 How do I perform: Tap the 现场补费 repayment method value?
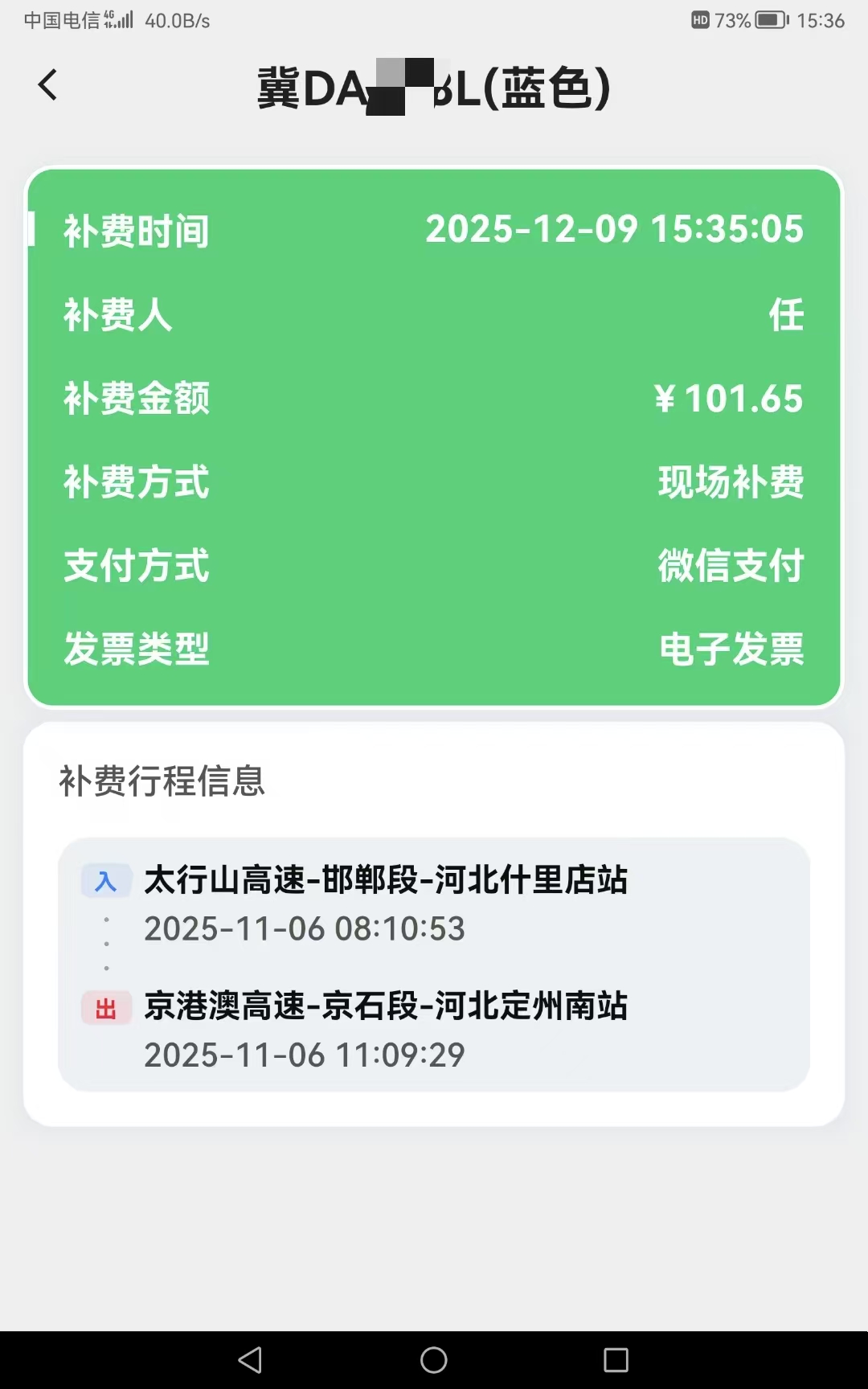point(730,483)
